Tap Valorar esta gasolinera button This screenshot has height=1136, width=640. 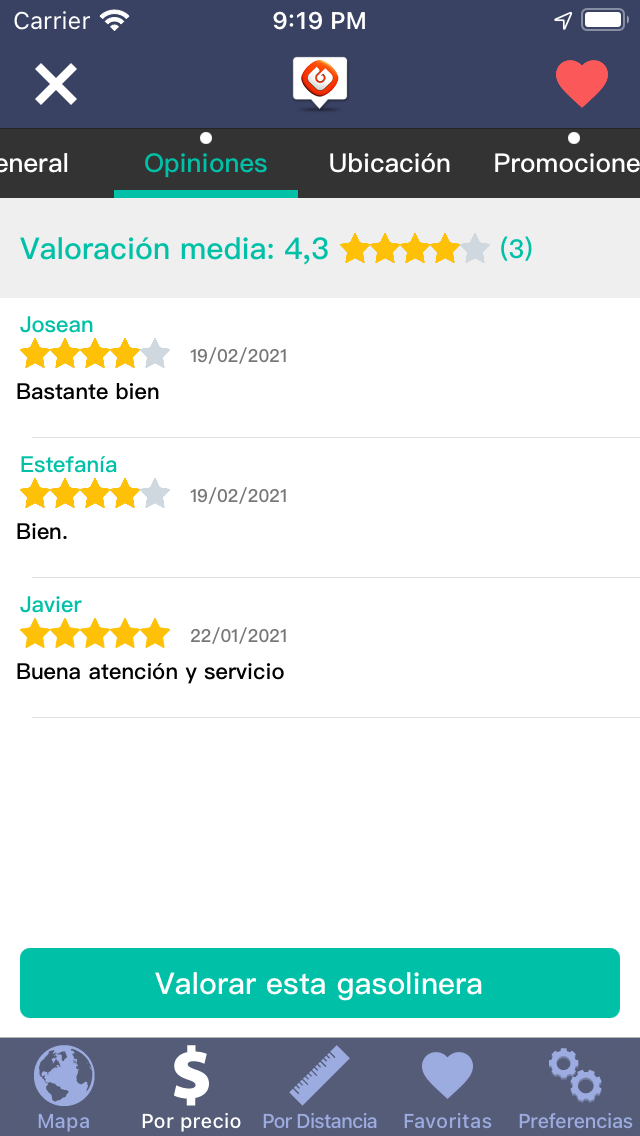click(x=320, y=983)
